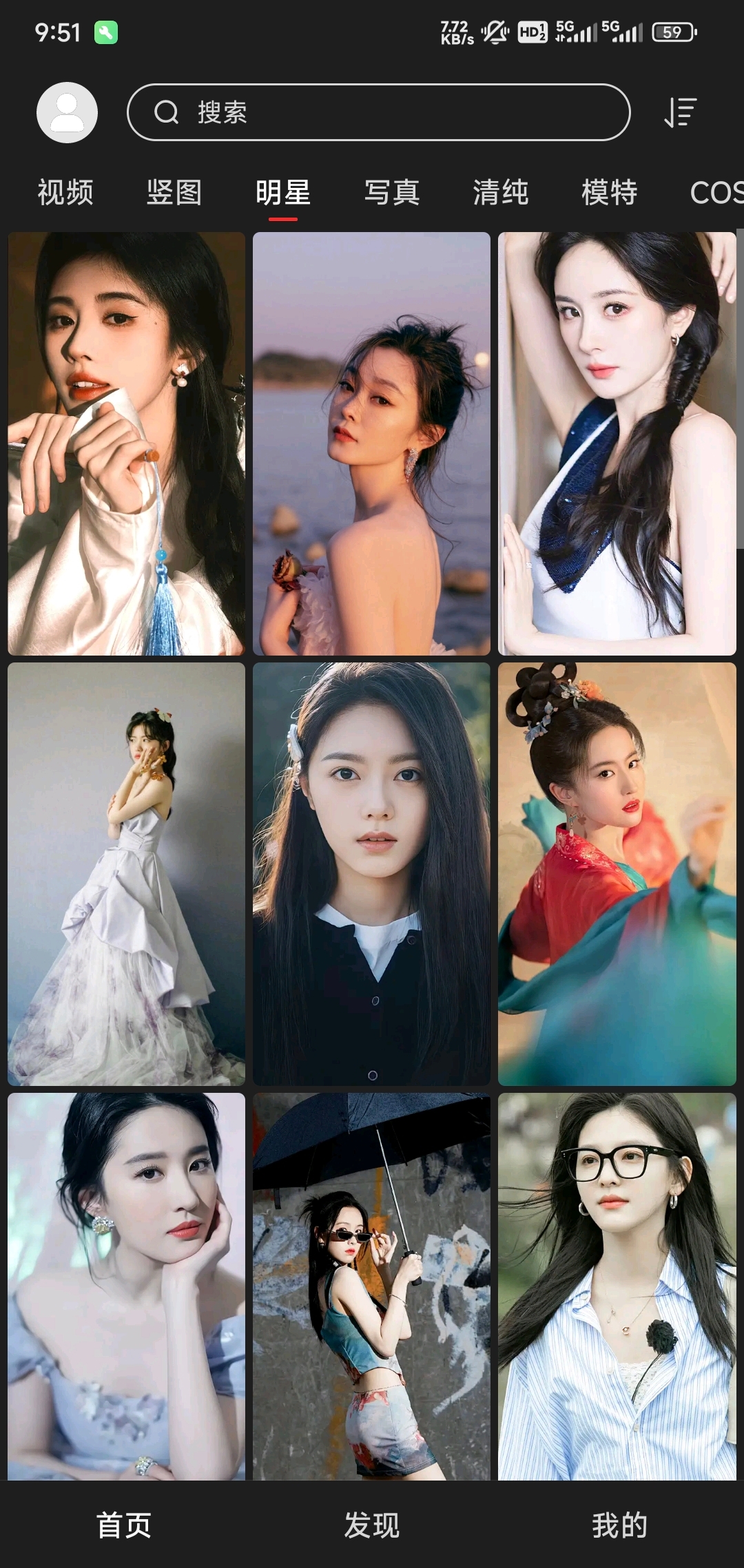Open wallpaper of woman holding black umbrella

pyautogui.click(x=371, y=1286)
